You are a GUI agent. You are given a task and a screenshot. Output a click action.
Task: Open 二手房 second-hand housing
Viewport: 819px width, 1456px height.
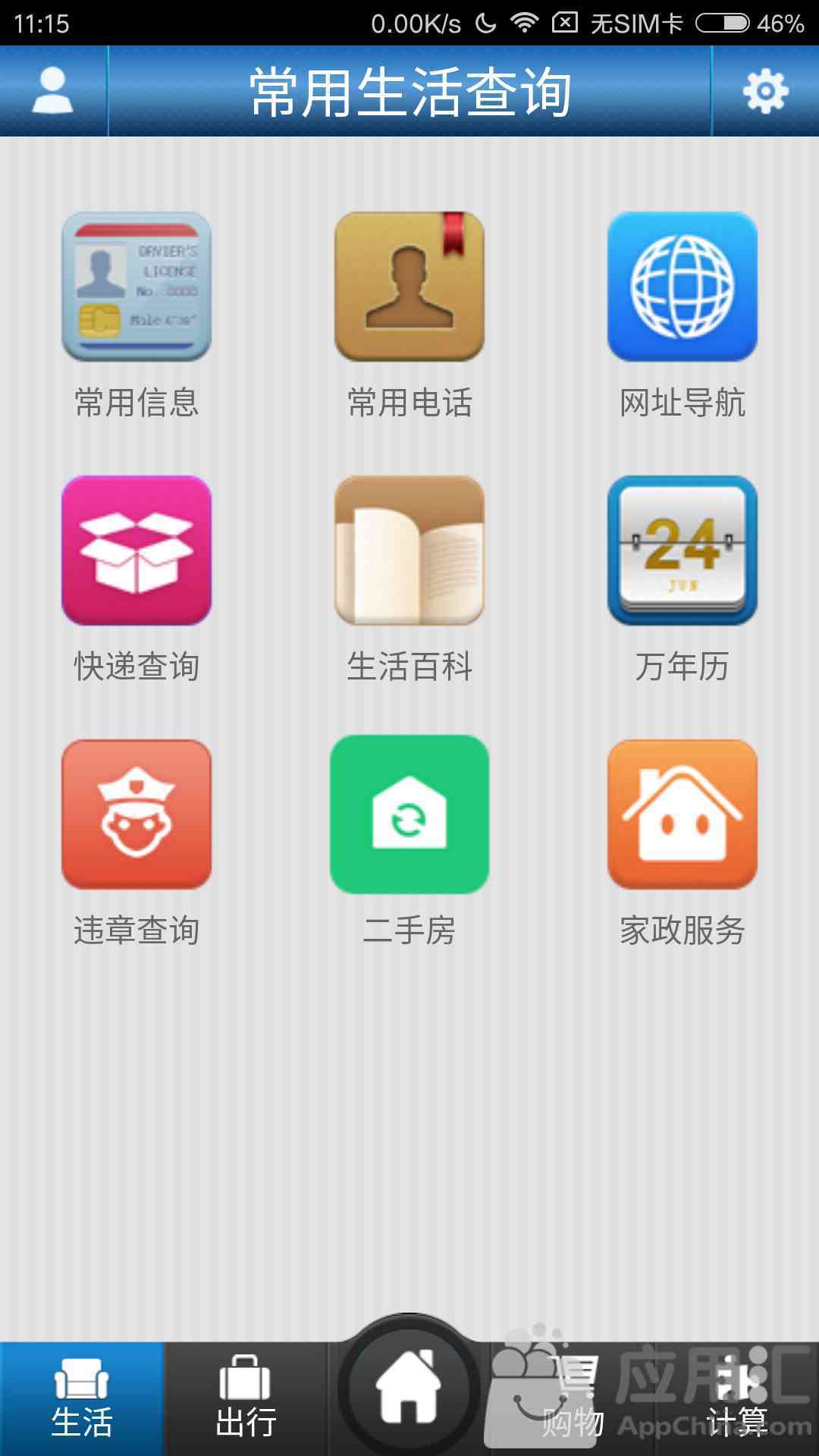click(409, 814)
